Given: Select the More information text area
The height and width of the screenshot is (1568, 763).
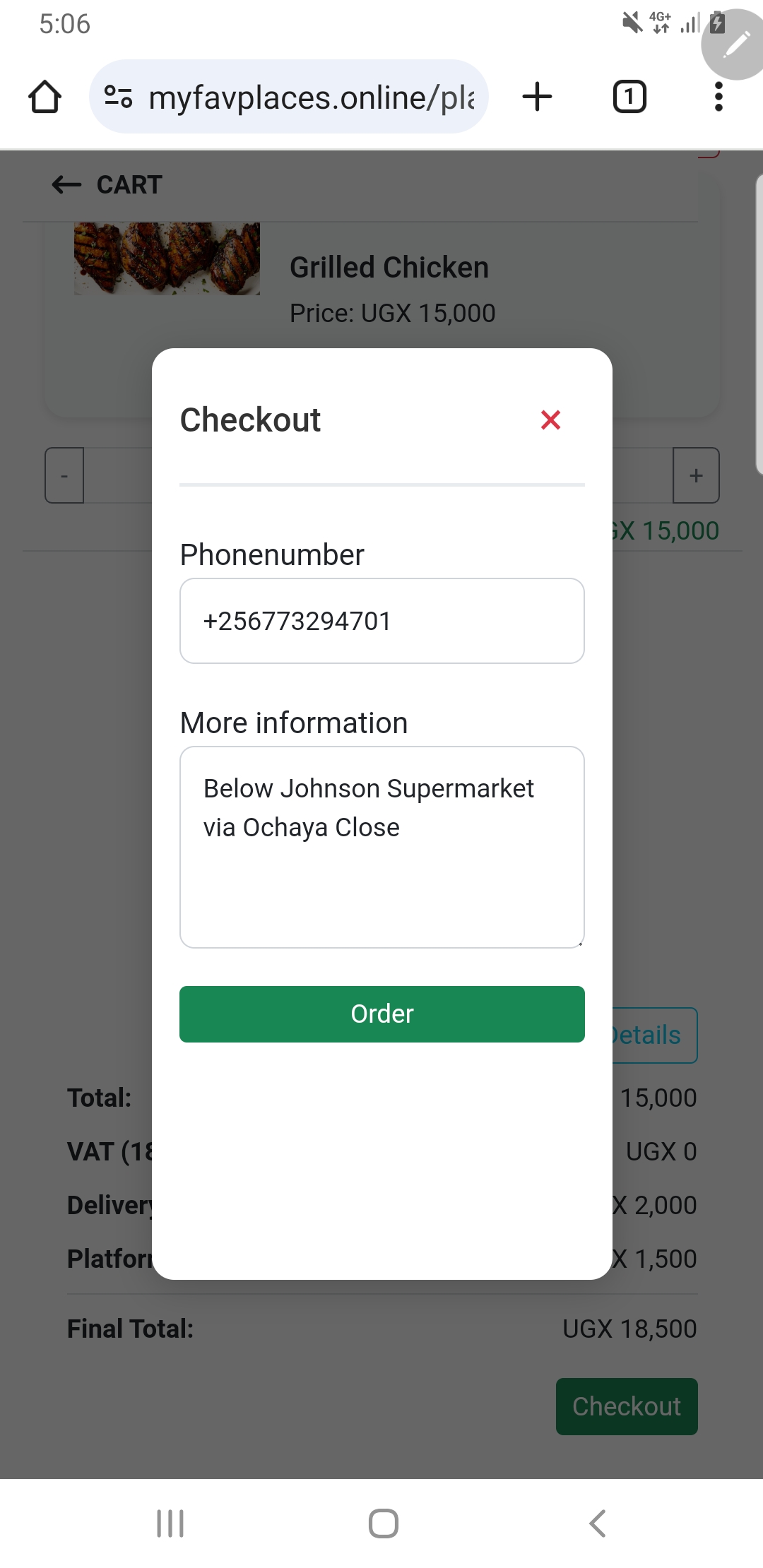Looking at the screenshot, I should click(x=381, y=845).
